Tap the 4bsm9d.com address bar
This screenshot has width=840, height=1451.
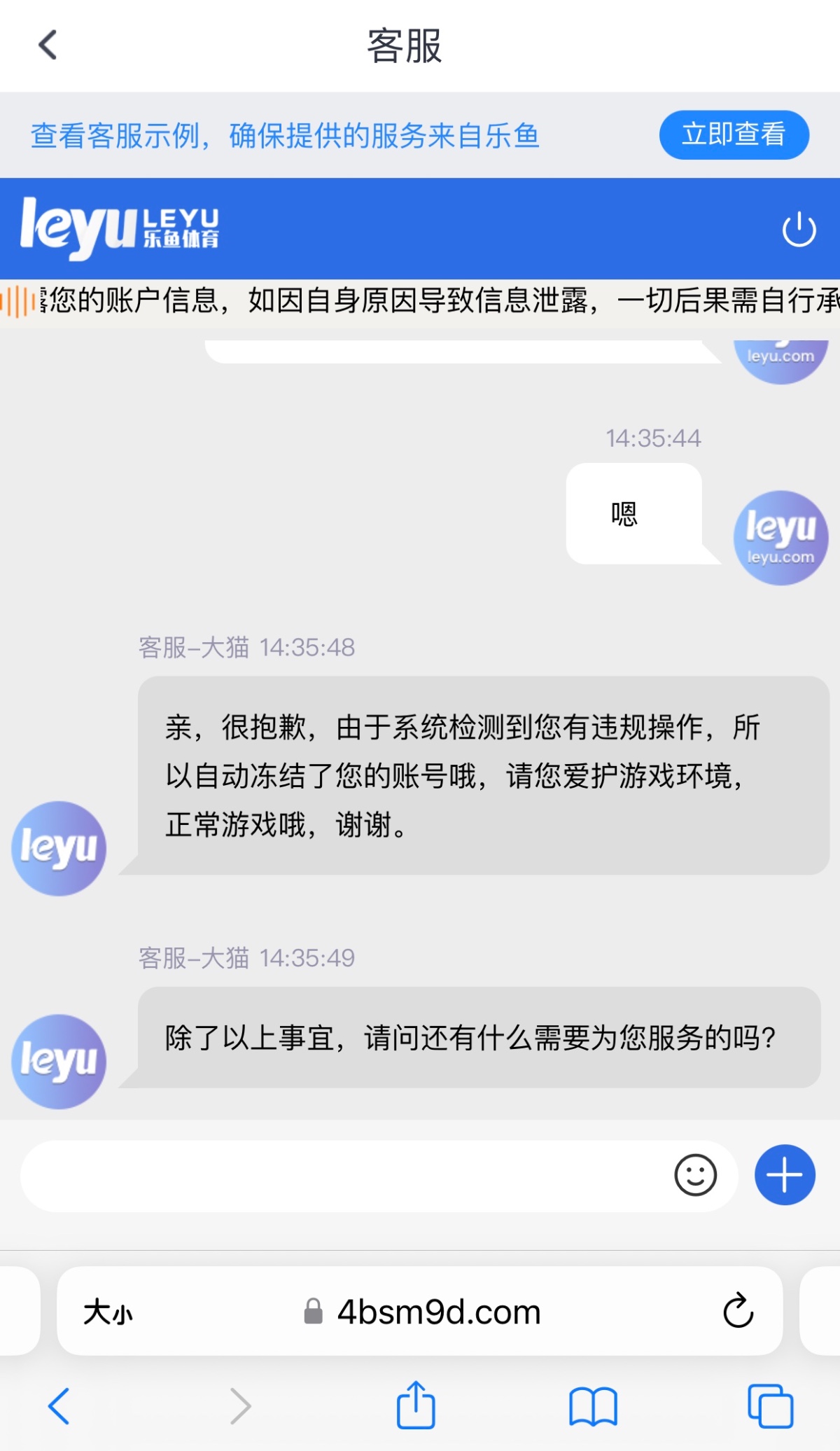(x=438, y=1312)
